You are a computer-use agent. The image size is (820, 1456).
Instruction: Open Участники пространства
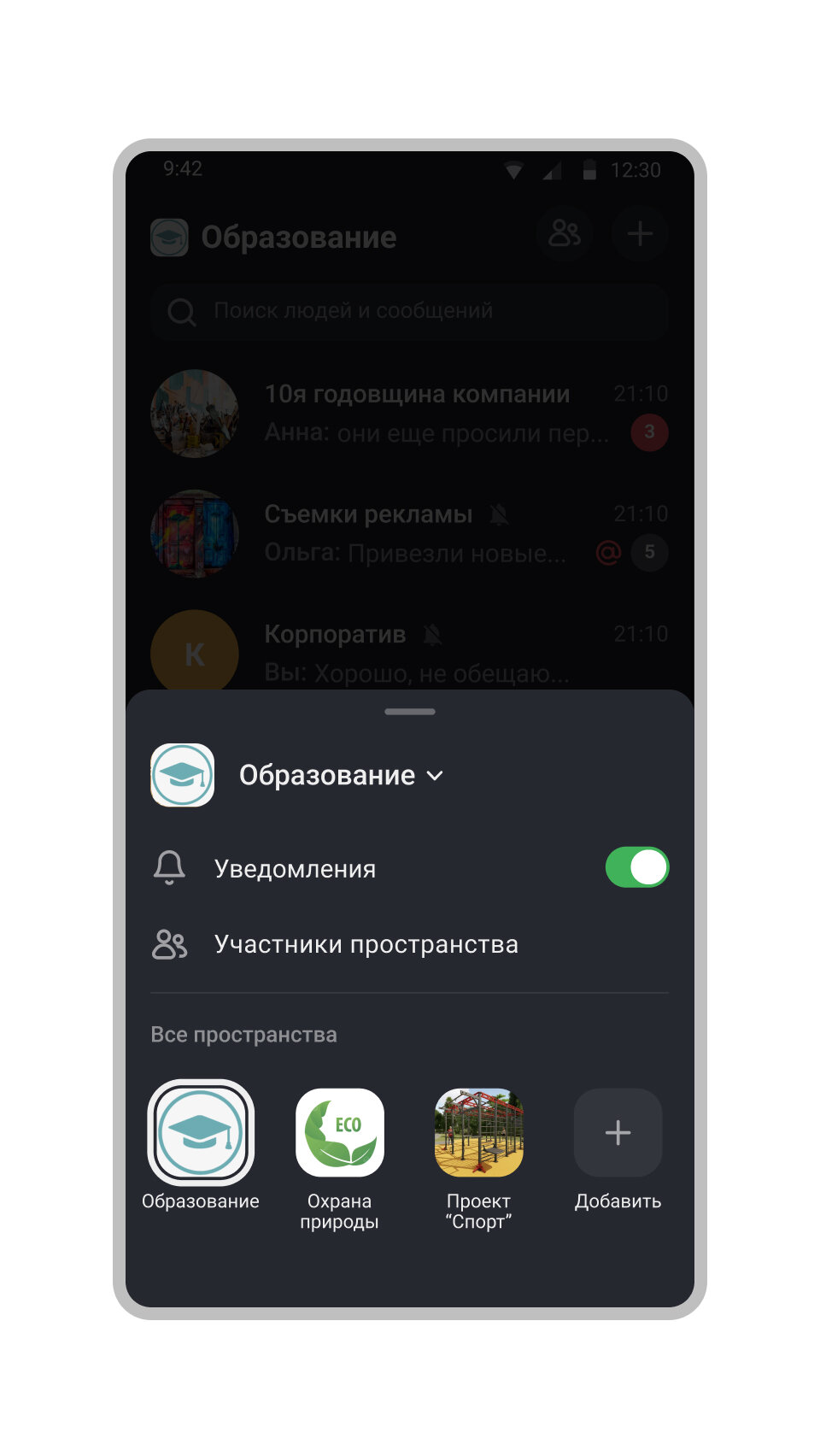[x=366, y=944]
